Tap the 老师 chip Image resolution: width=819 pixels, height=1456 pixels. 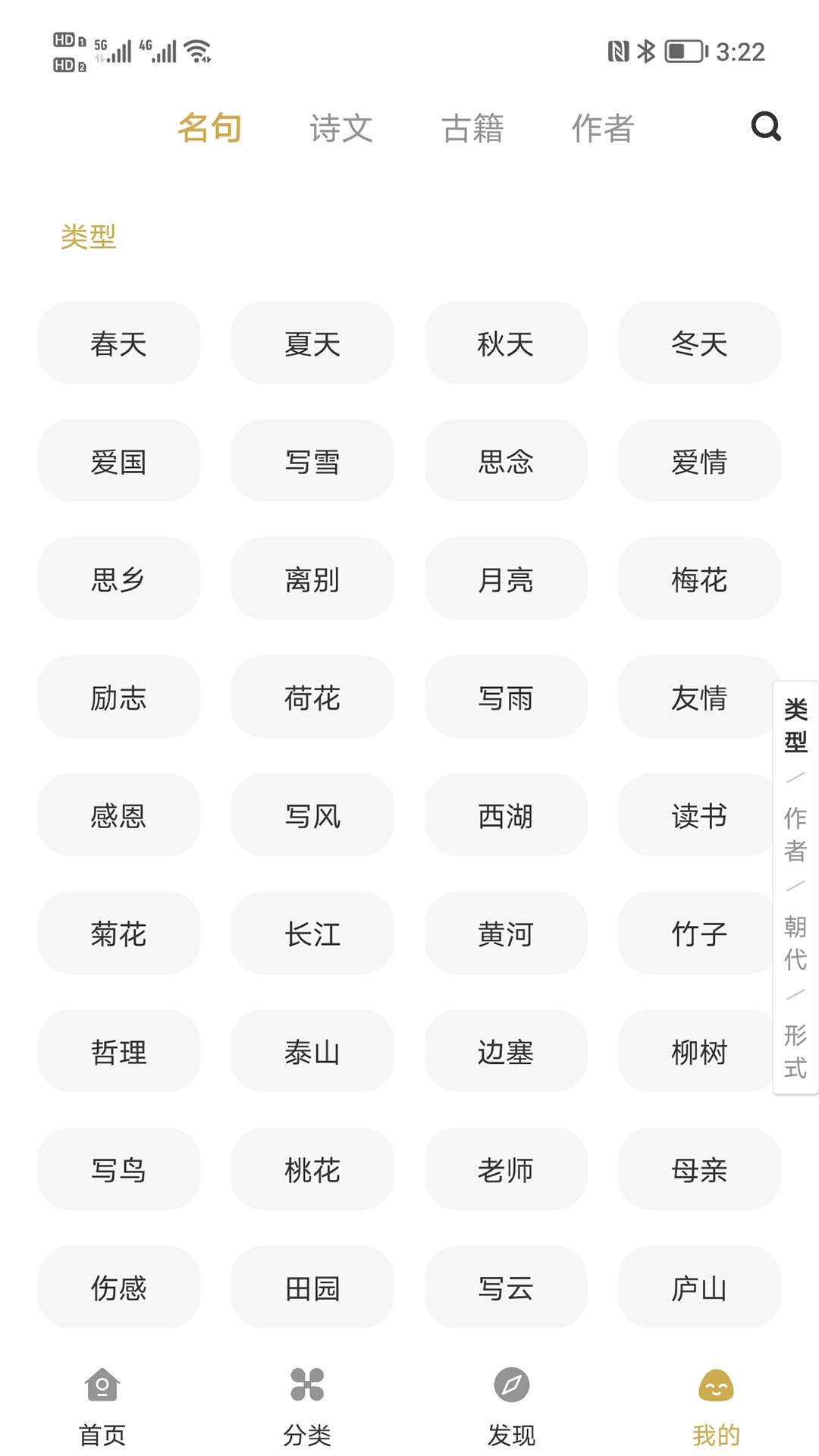(506, 1169)
